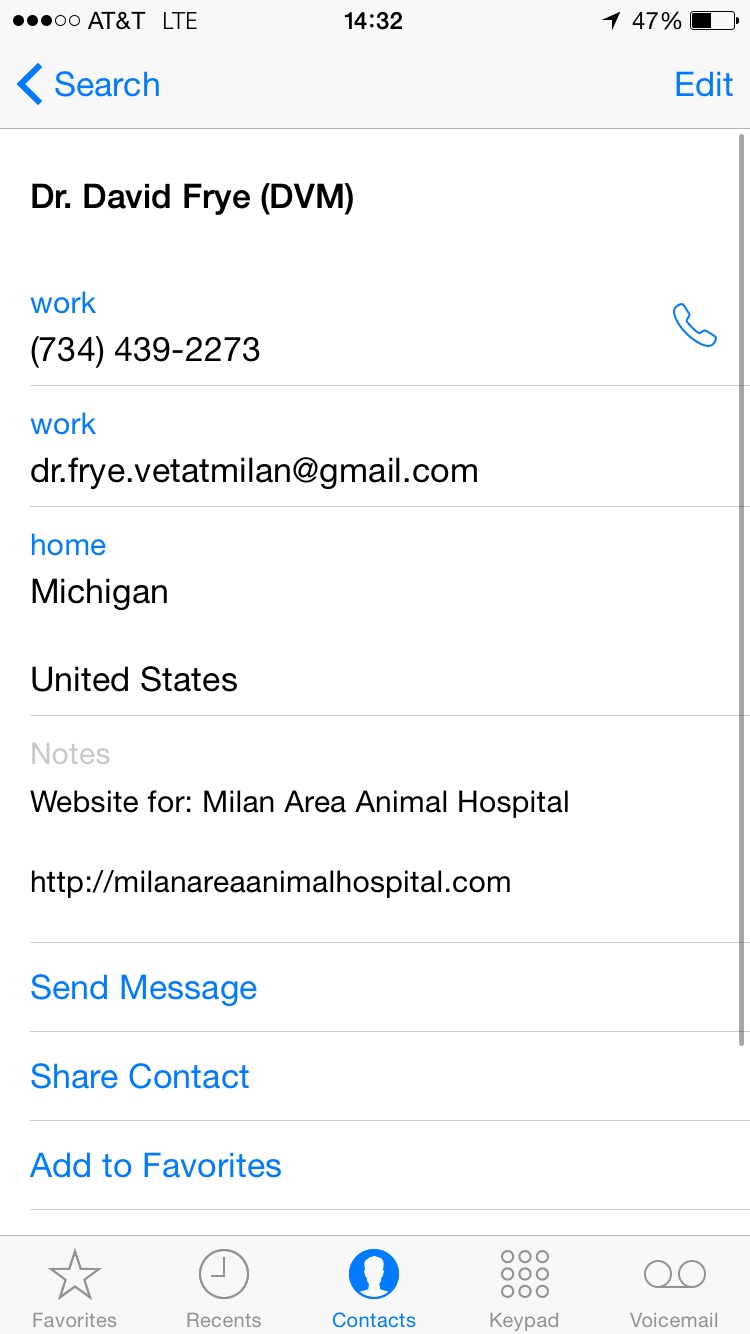Add to Favorites
Viewport: 750px width, 1334px height.
[156, 1166]
